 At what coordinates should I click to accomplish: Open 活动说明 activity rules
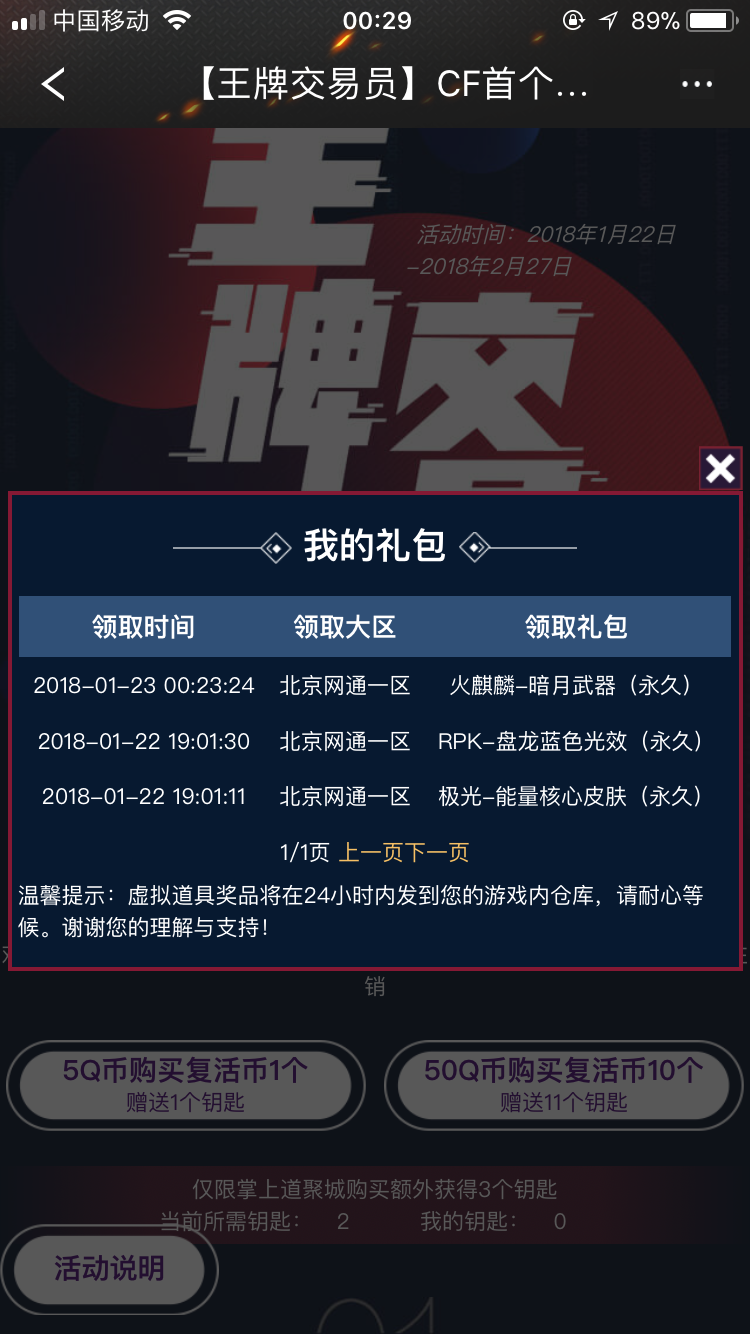click(109, 1270)
